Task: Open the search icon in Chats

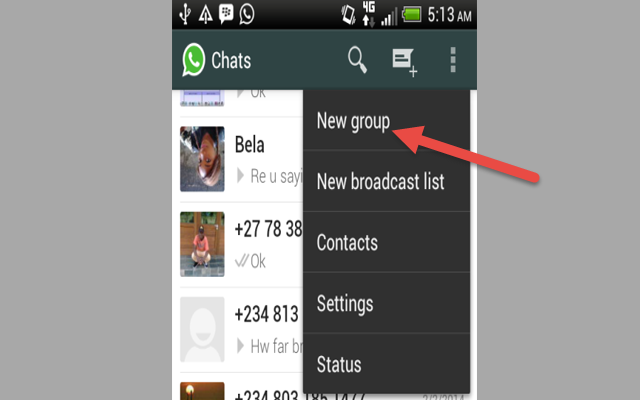Action: pos(357,61)
